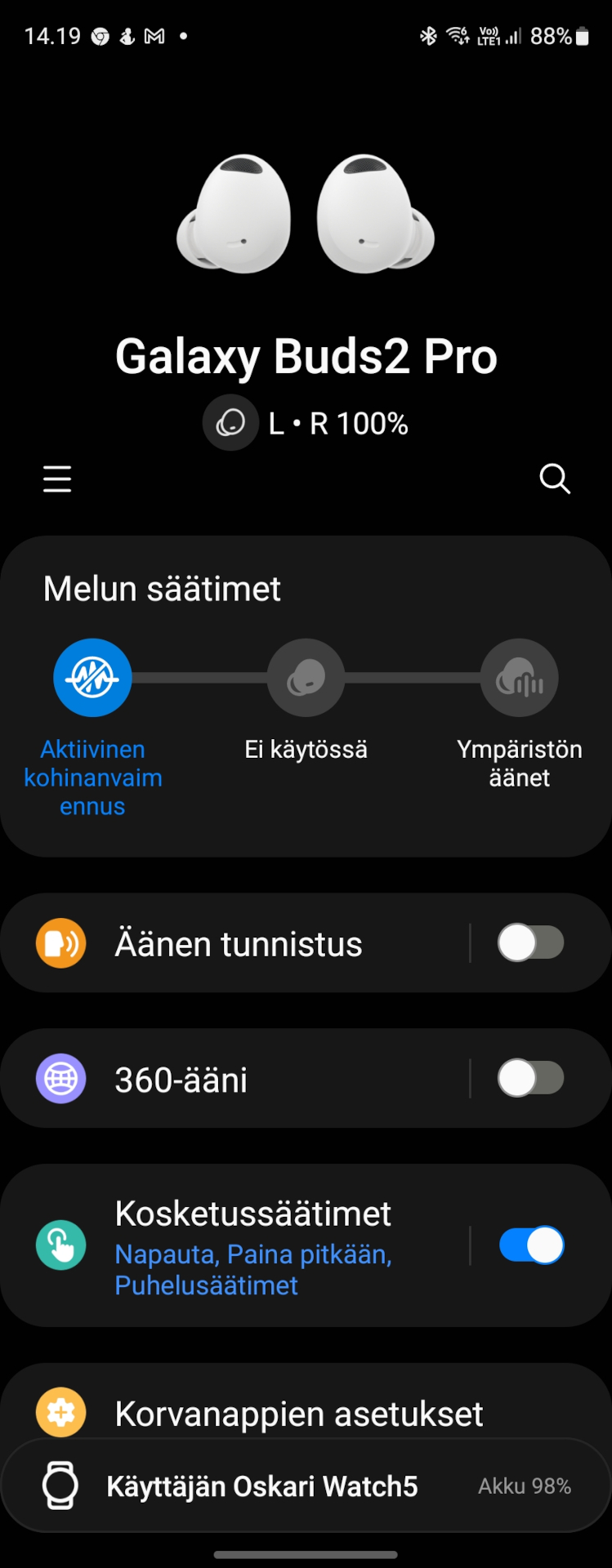Viewport: 612px width, 1568px height.
Task: Turn on the 360-ääni switch
Action: click(x=531, y=1079)
